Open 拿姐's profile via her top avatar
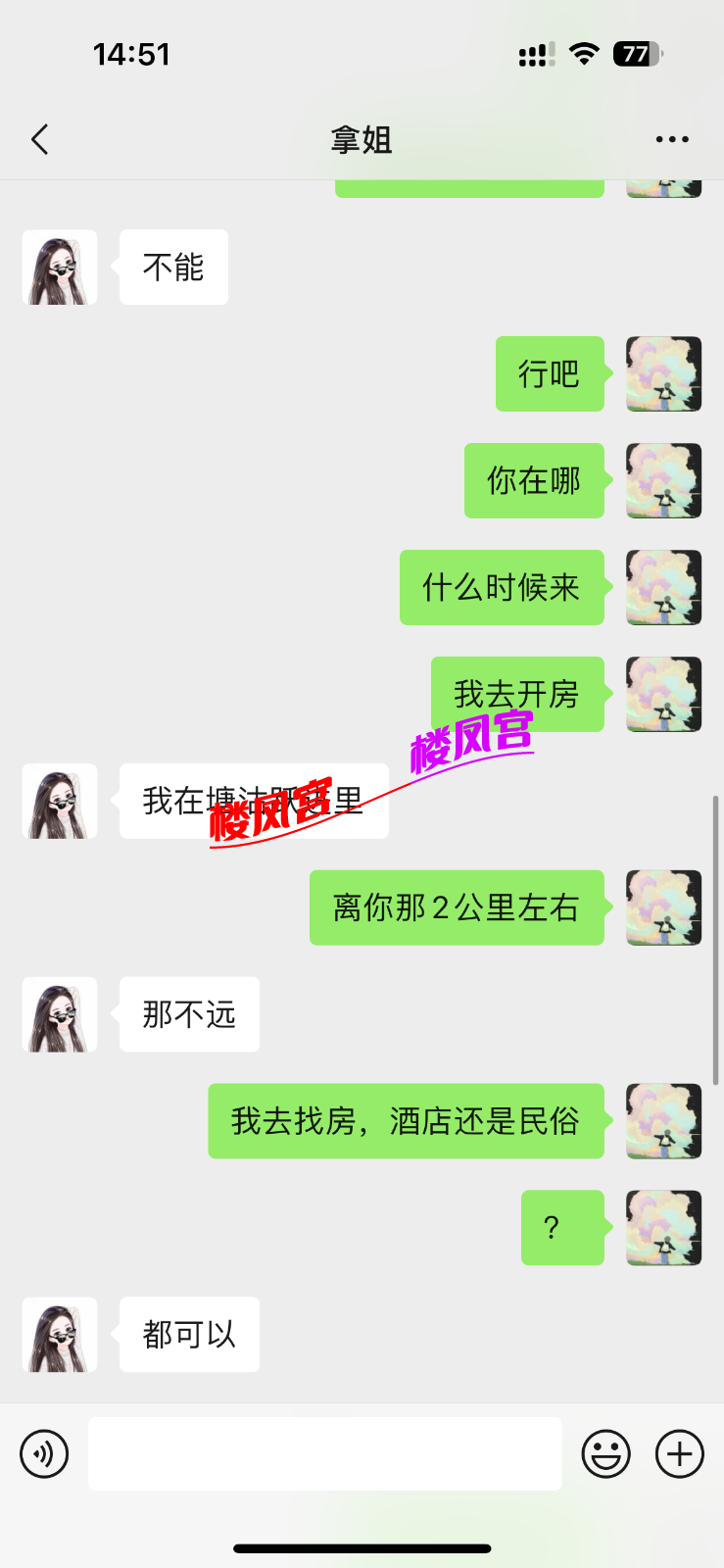 tap(59, 268)
